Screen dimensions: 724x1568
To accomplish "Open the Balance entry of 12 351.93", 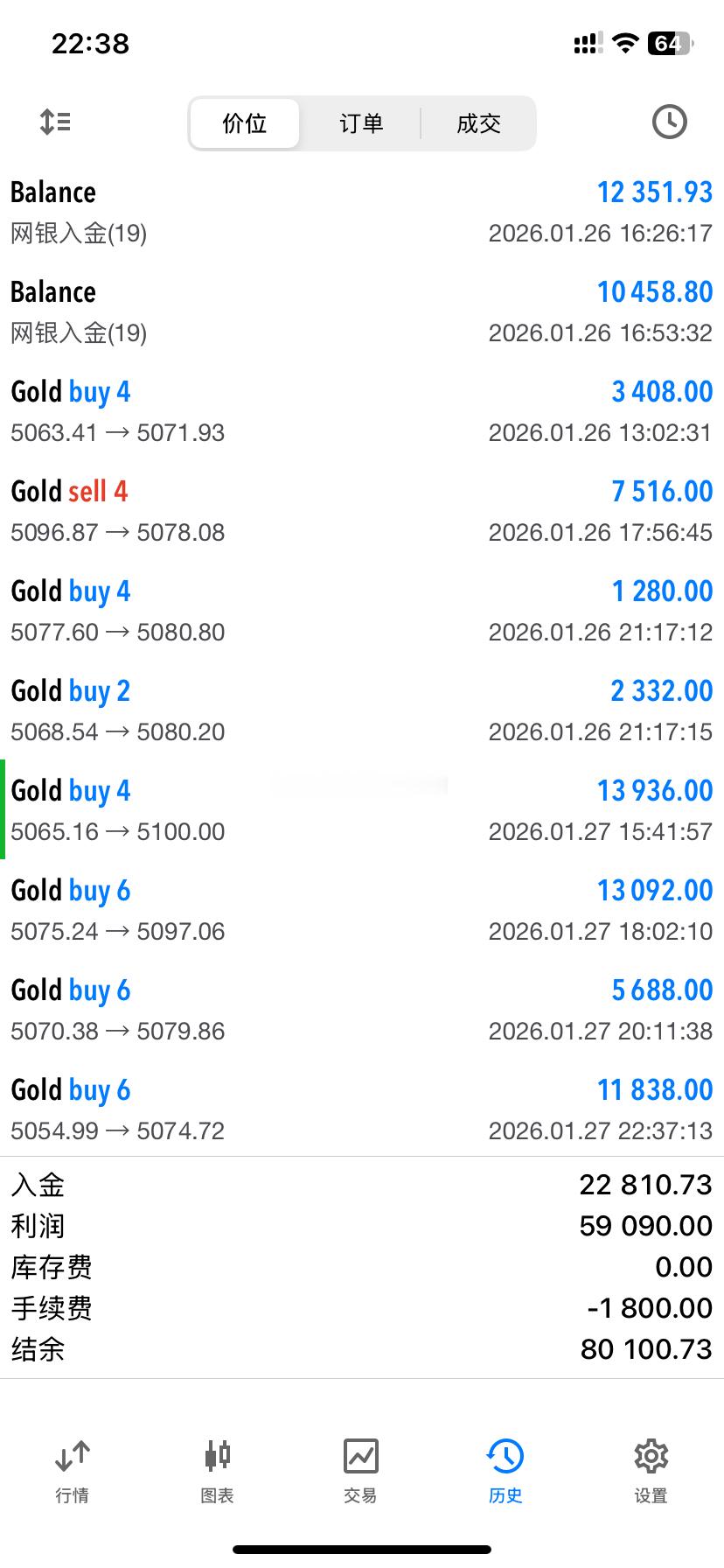I will tap(362, 212).
